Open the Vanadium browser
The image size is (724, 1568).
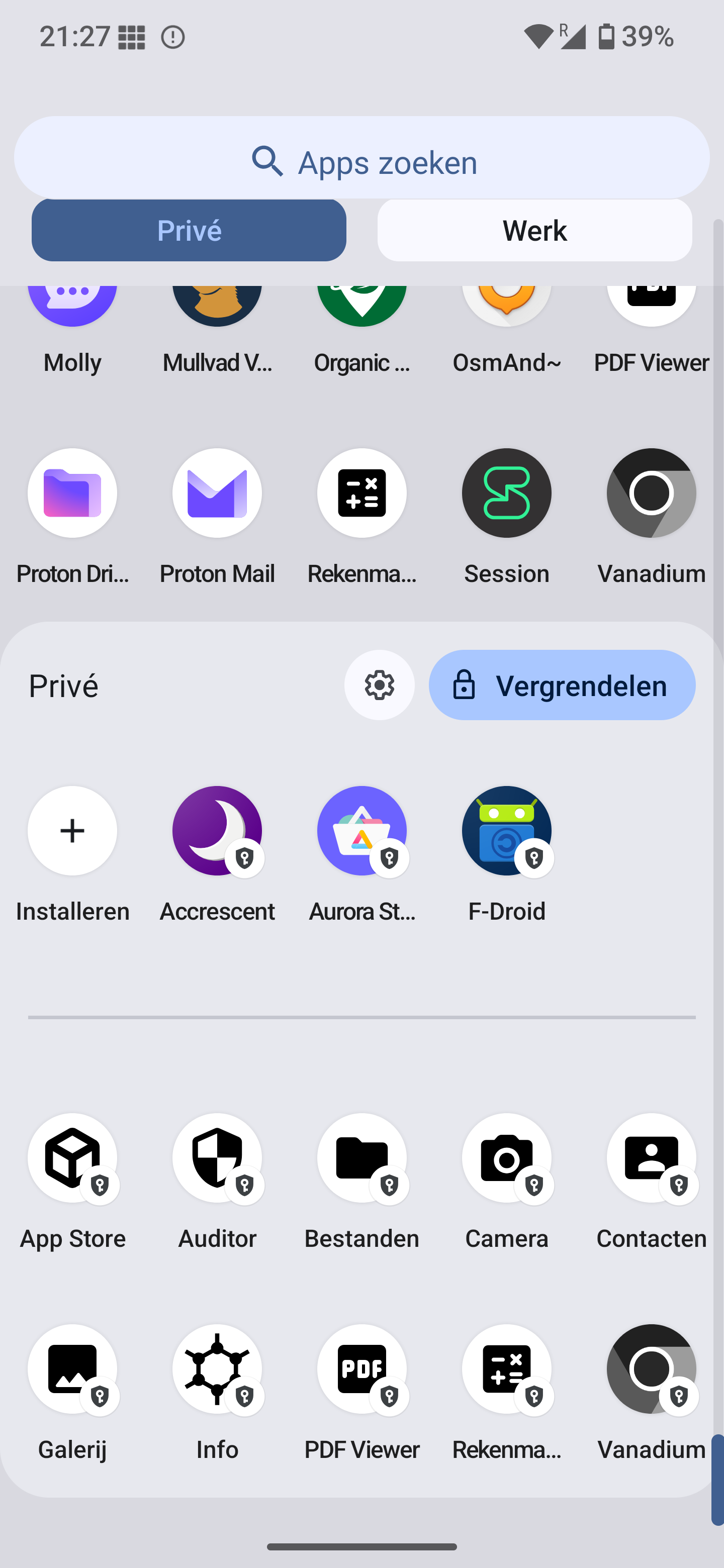pos(650,493)
